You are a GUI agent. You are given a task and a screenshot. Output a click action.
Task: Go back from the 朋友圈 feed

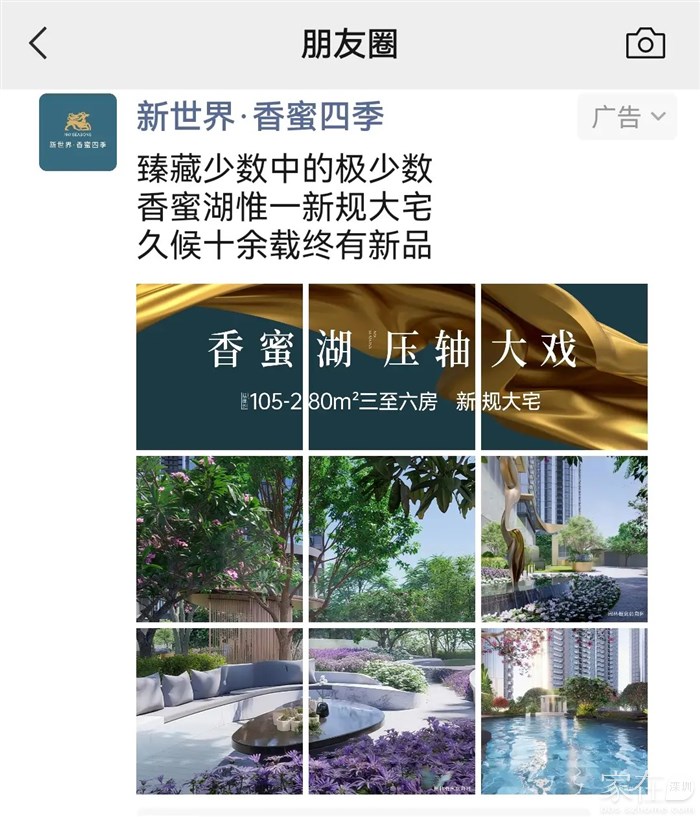pyautogui.click(x=39, y=44)
